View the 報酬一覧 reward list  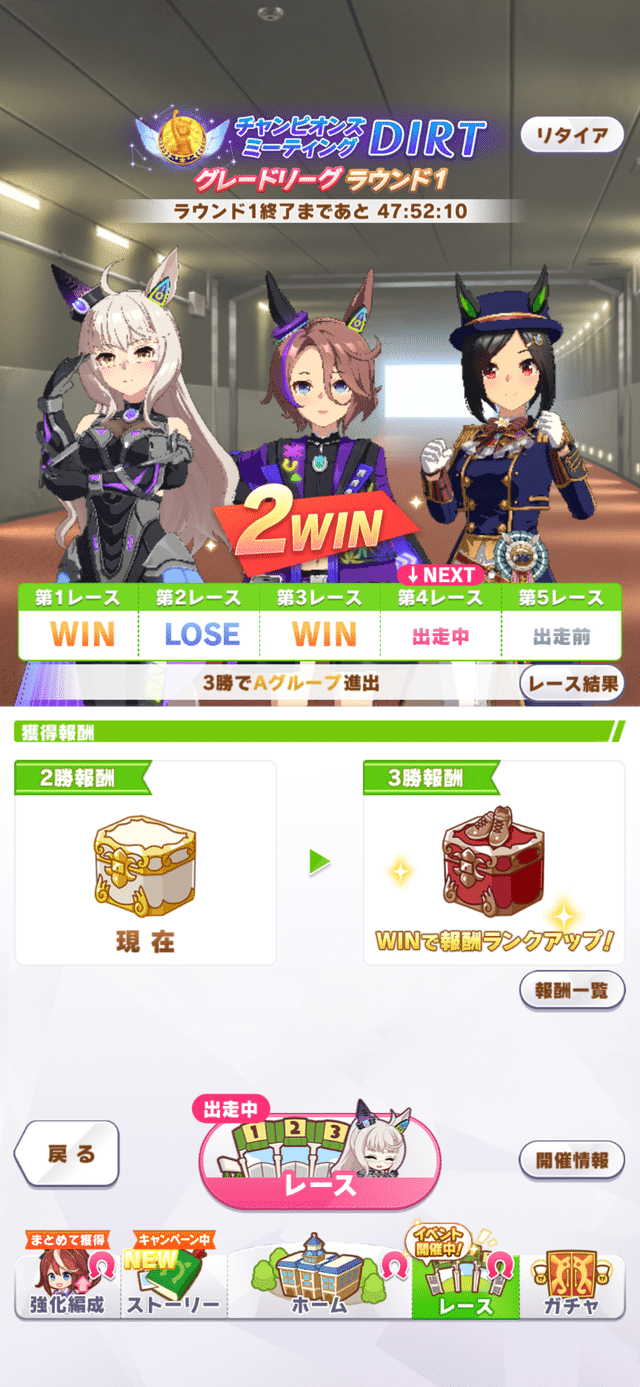(x=571, y=990)
